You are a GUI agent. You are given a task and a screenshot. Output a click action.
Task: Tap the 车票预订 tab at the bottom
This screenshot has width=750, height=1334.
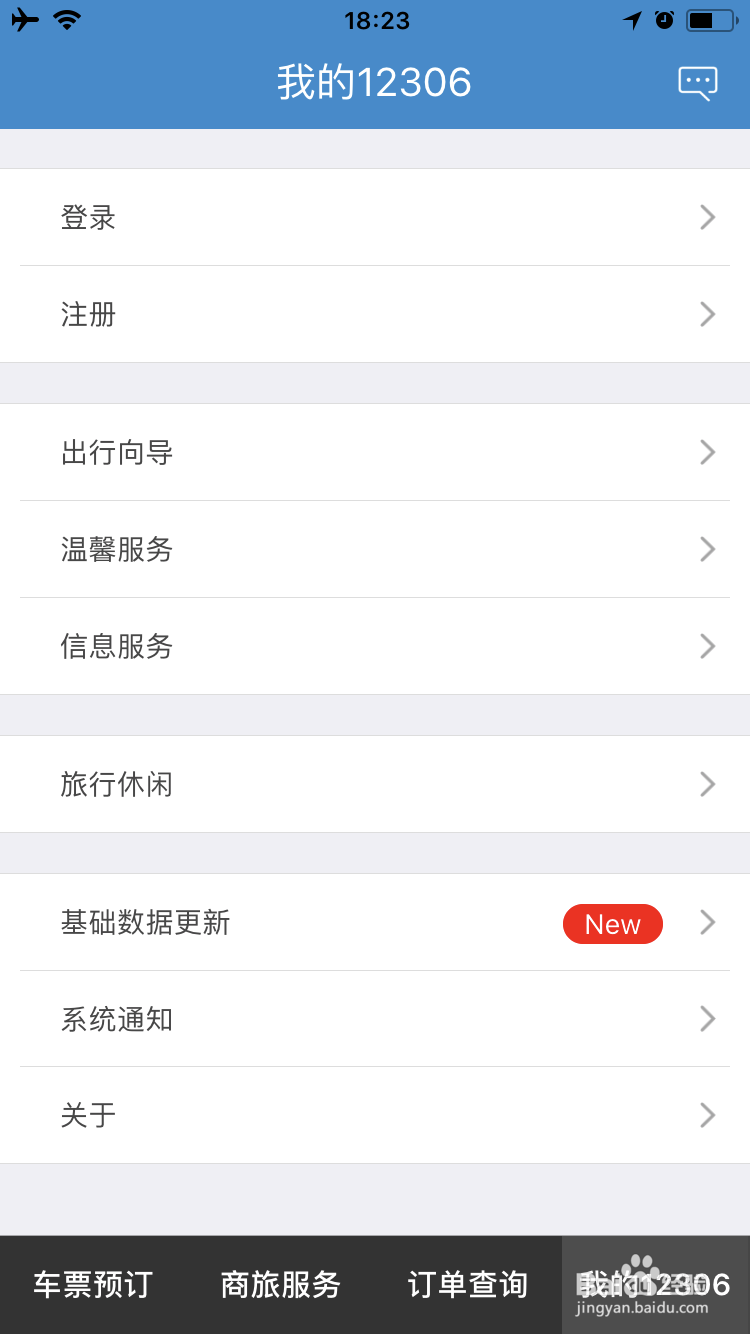click(x=92, y=1285)
